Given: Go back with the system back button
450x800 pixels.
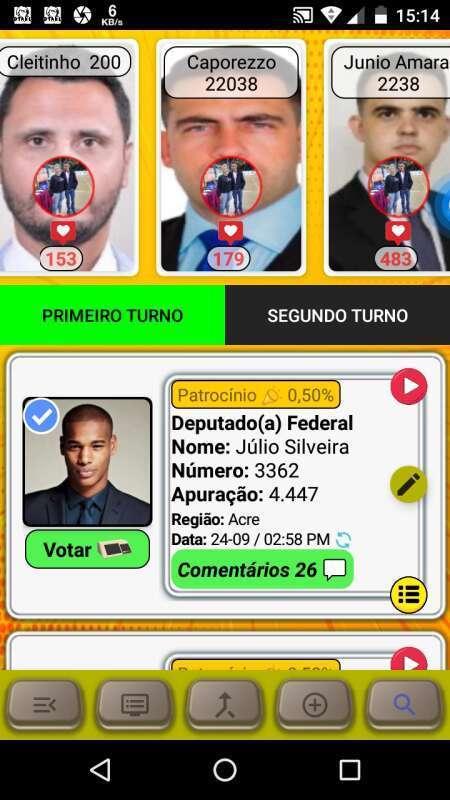Looking at the screenshot, I should 101,769.
